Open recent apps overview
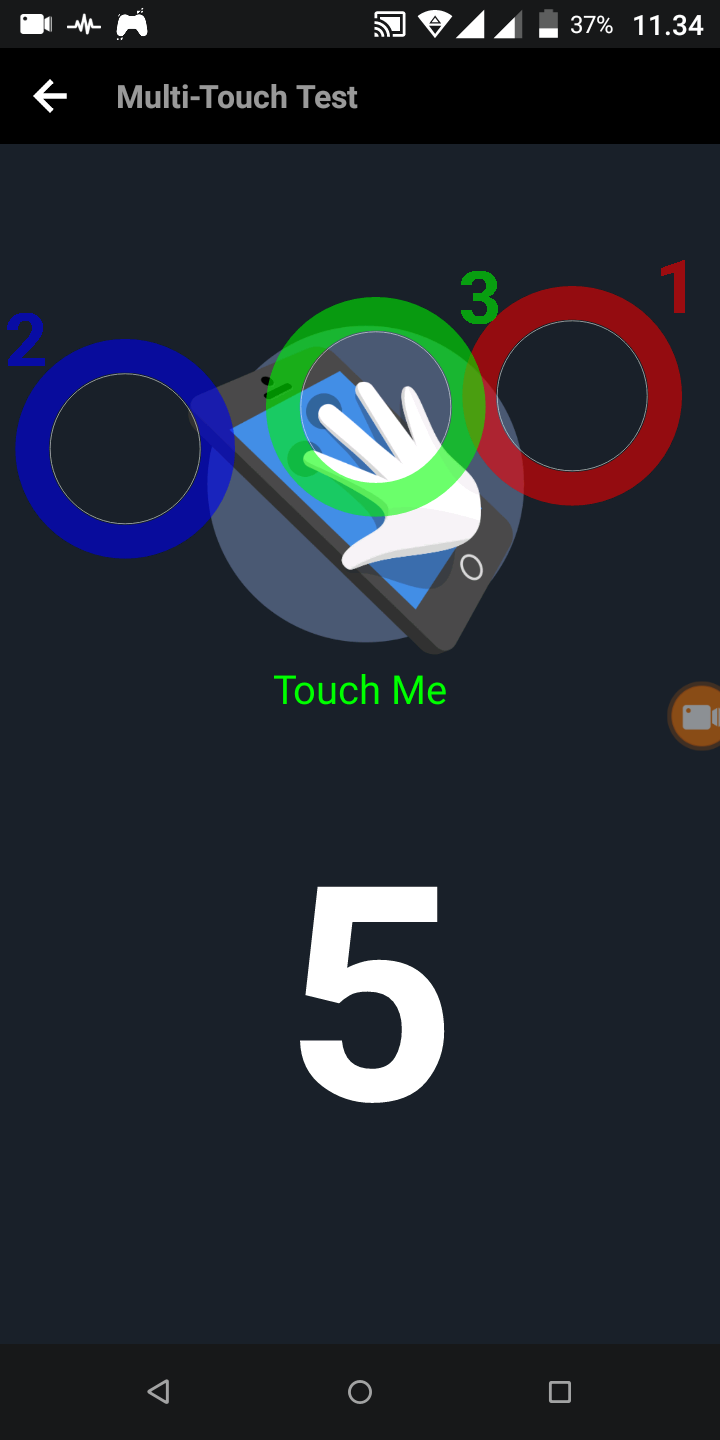Viewport: 720px width, 1440px height. [x=560, y=1392]
